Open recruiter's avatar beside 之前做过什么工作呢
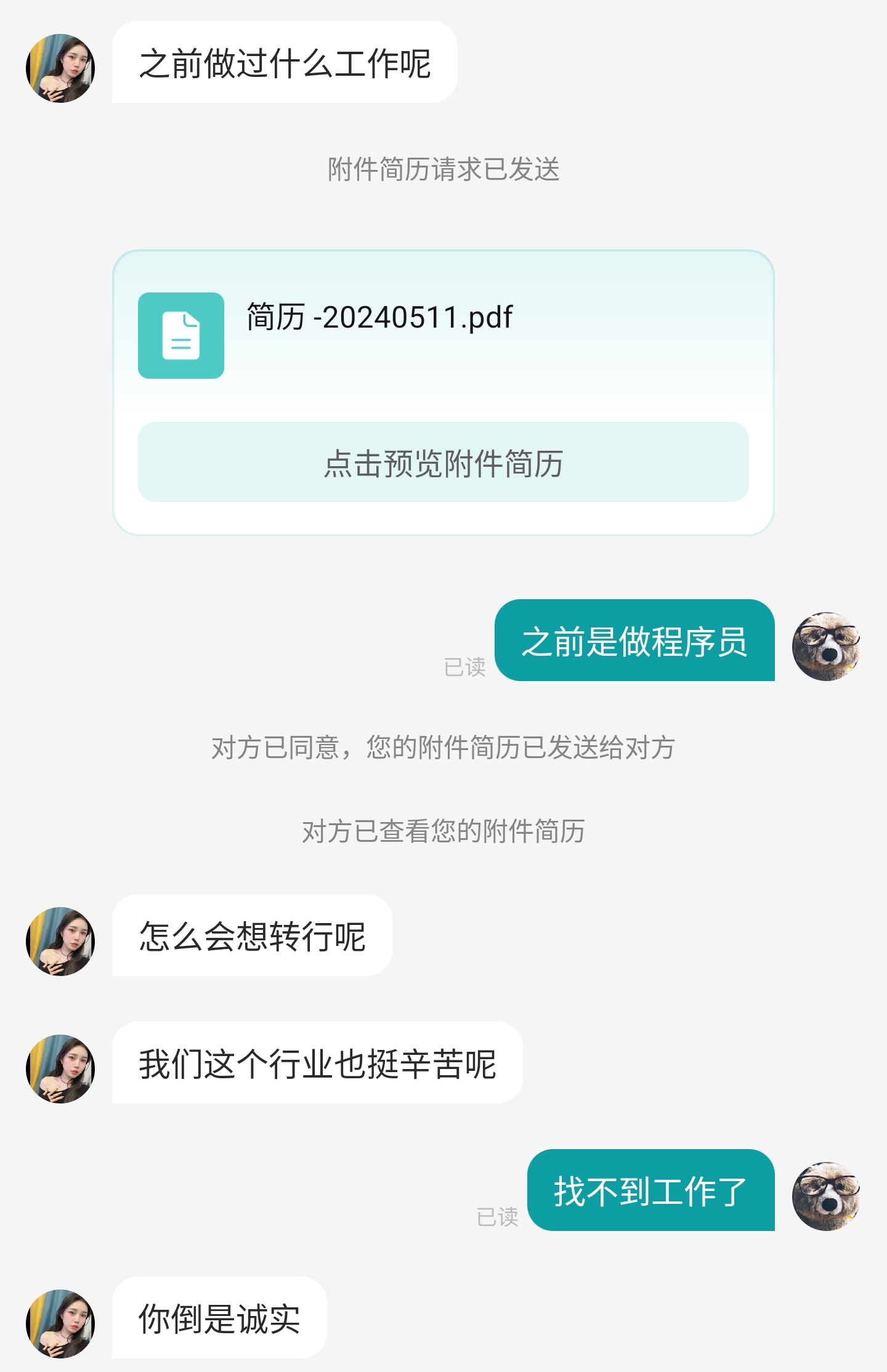The height and width of the screenshot is (1372, 887). tap(60, 68)
